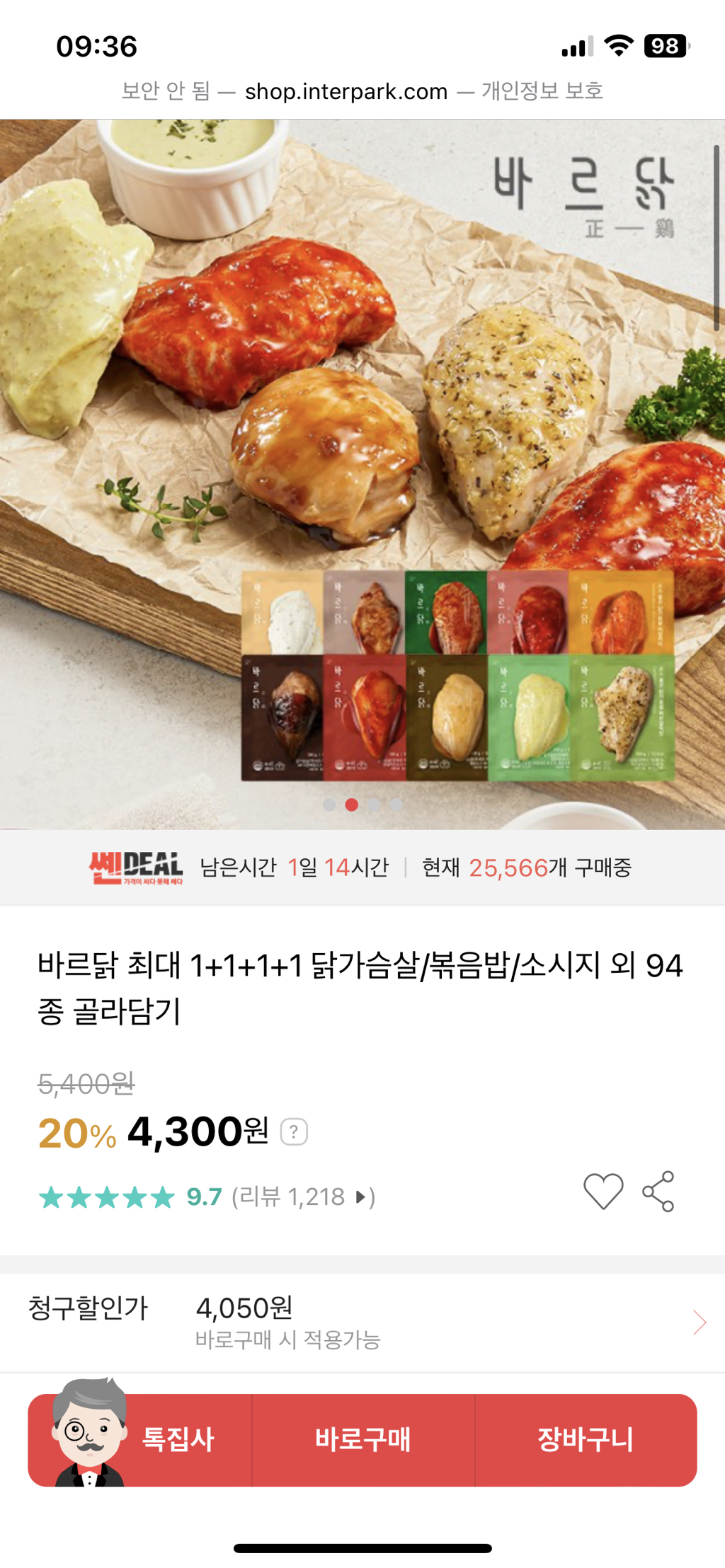Add this product to wishlist heart

603,1192
